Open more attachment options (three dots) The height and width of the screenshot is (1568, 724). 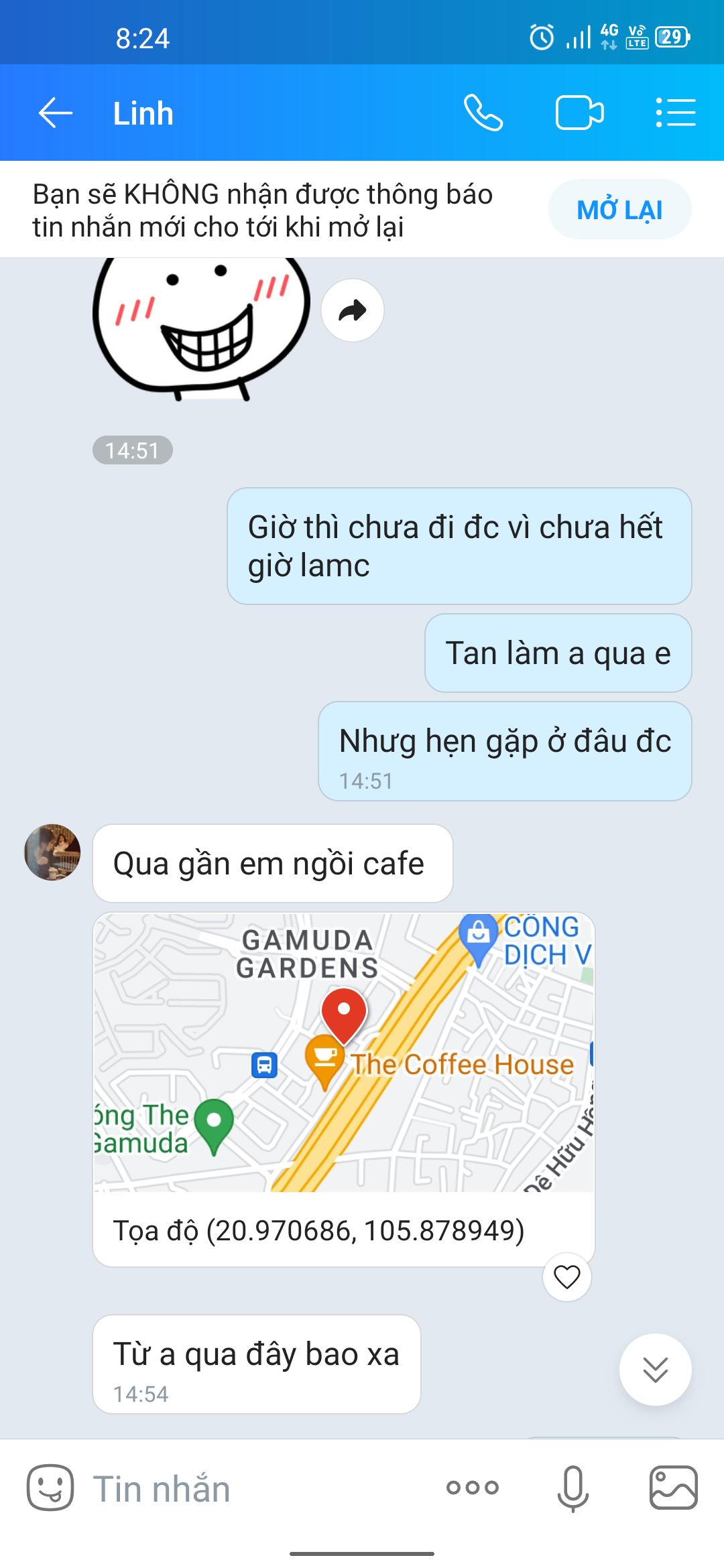(x=473, y=1488)
